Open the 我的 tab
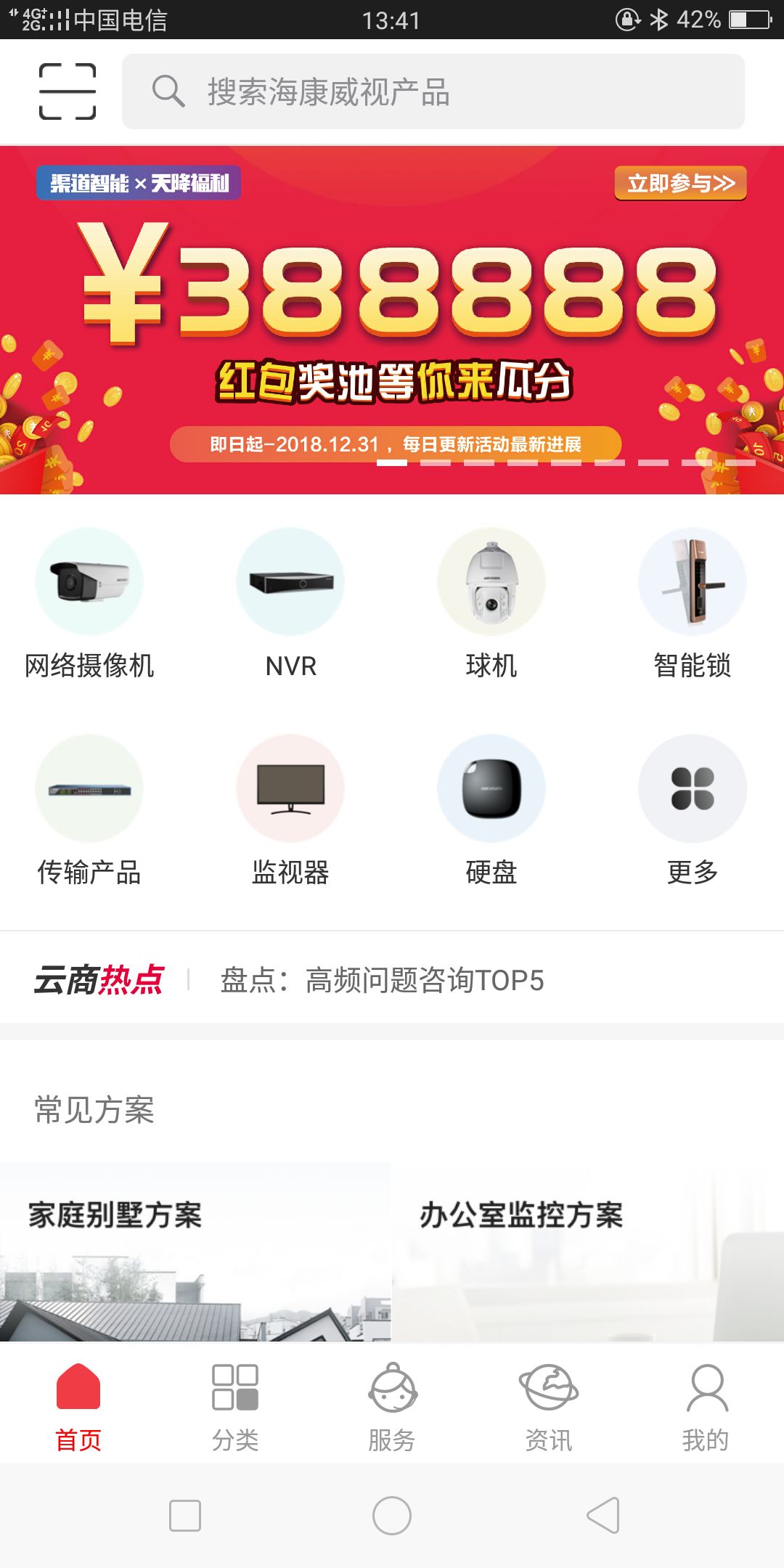Viewport: 784px width, 1568px height. pyautogui.click(x=706, y=1407)
